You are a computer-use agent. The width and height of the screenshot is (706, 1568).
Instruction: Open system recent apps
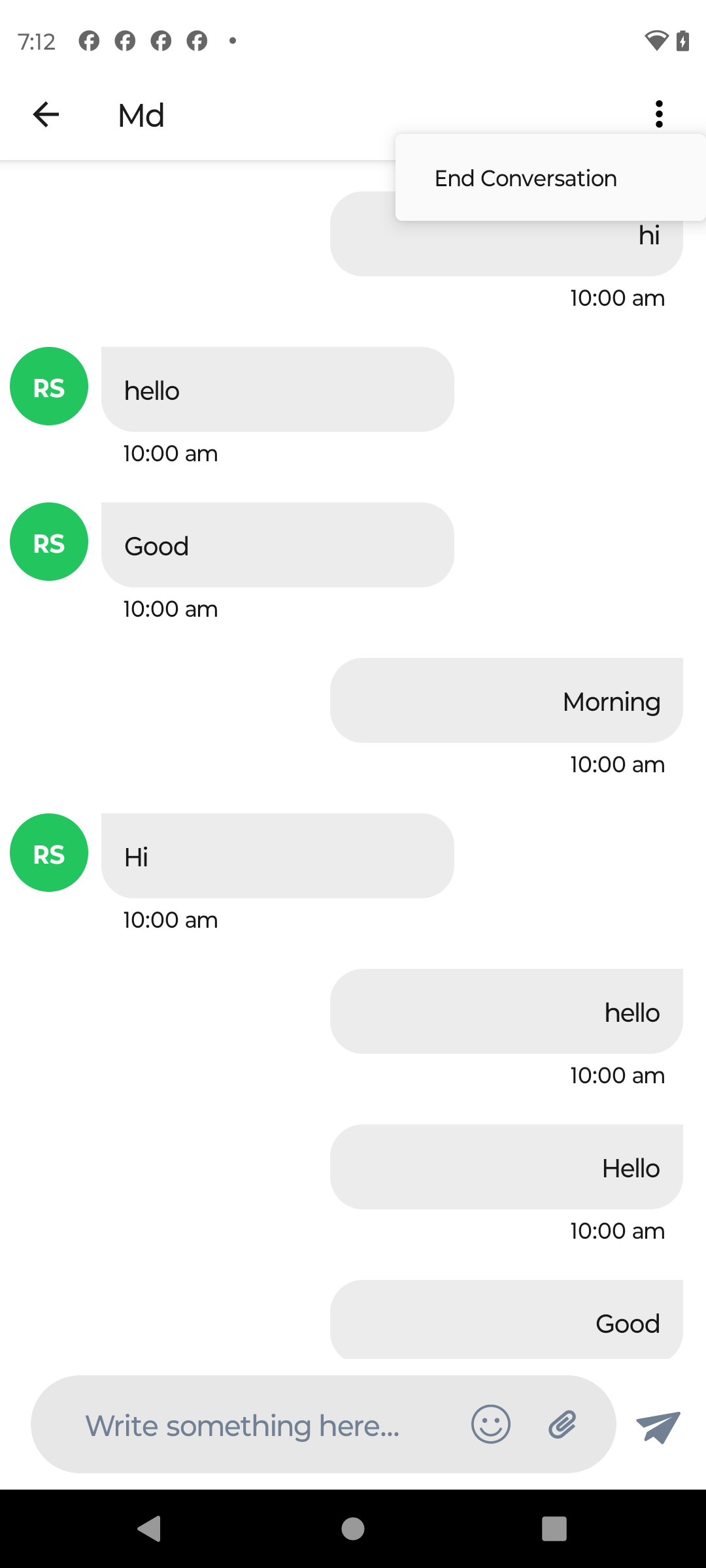[554, 1529]
